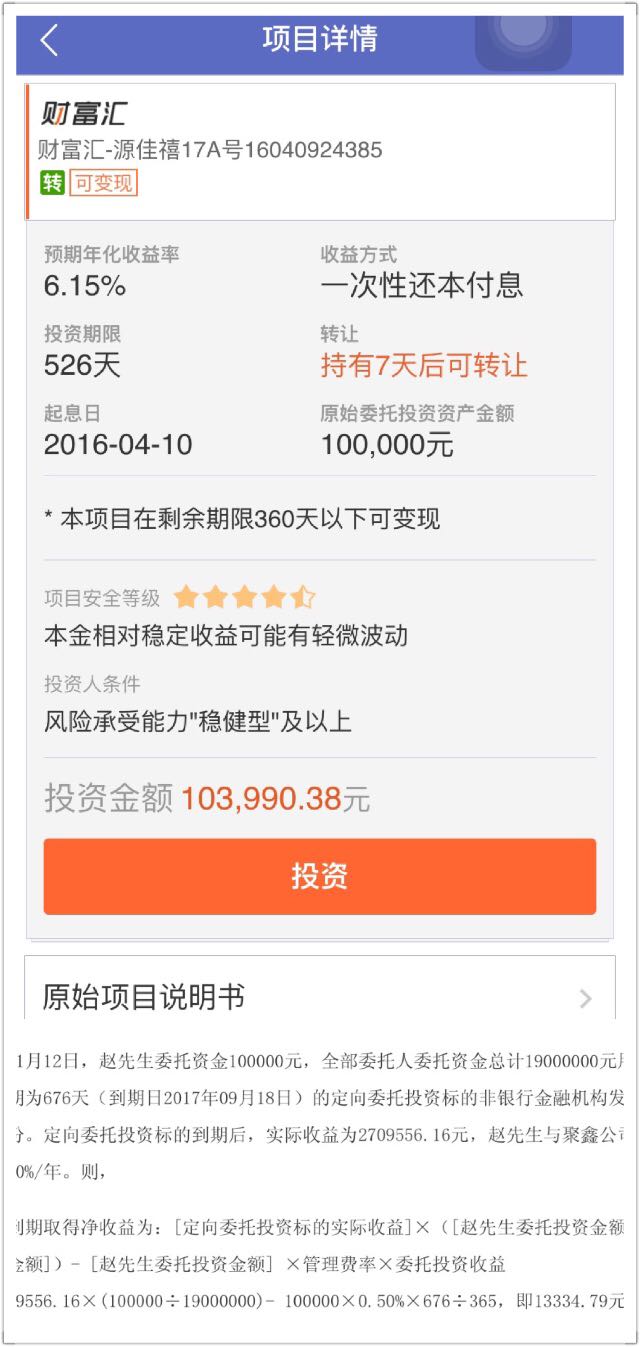Tap the orange 投资 button

click(x=320, y=876)
